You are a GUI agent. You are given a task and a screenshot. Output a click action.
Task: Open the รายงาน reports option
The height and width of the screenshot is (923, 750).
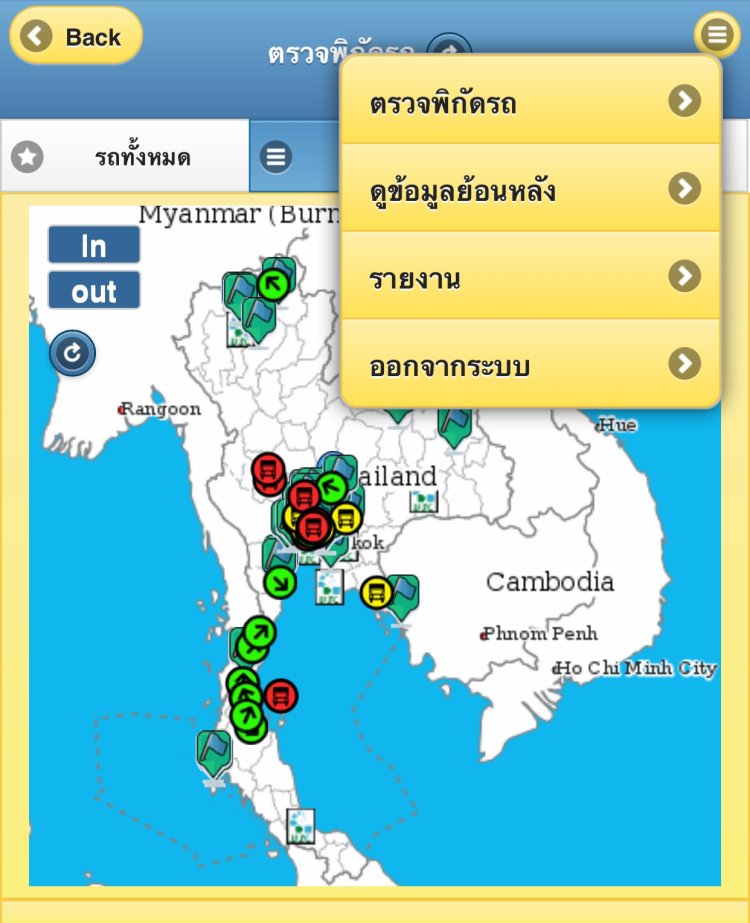(530, 277)
